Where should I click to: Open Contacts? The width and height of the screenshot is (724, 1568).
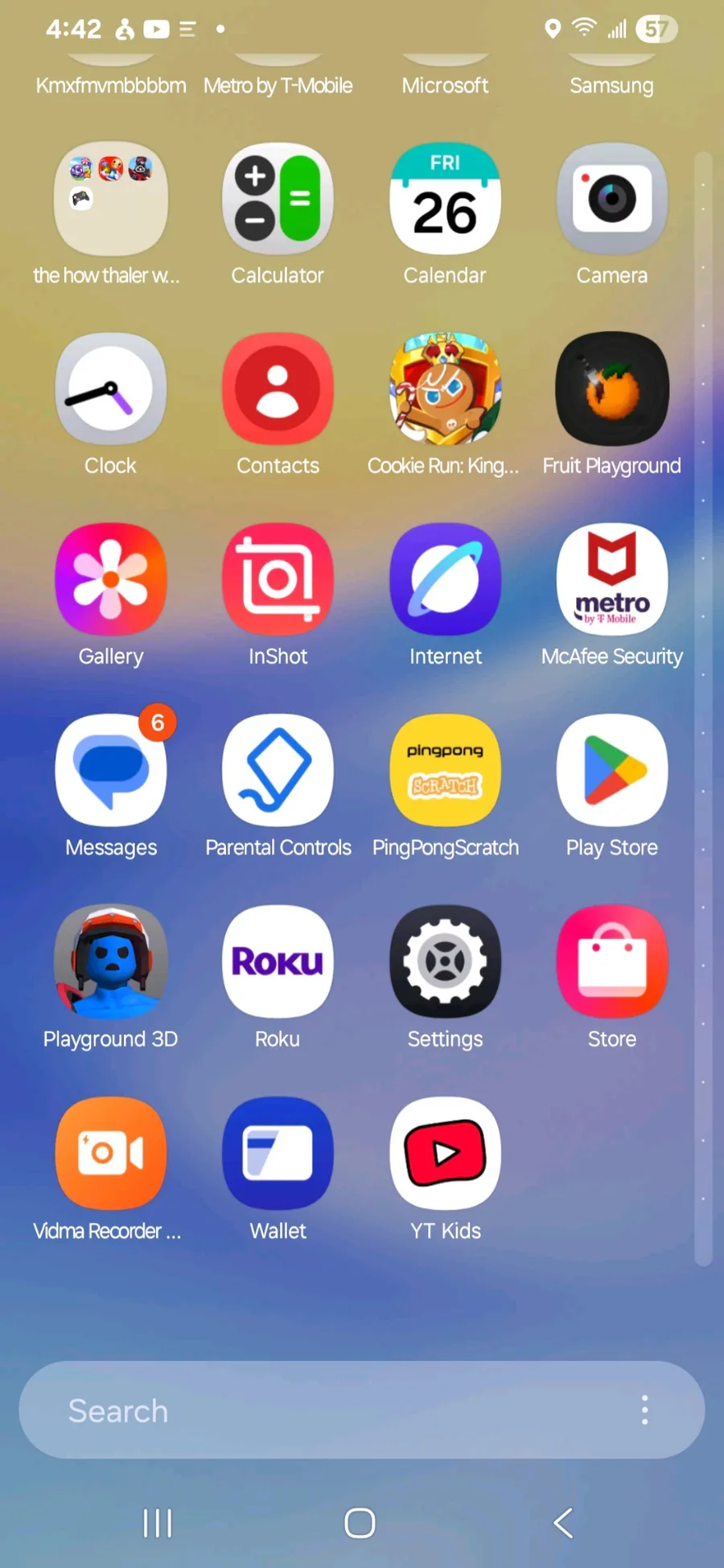(278, 389)
